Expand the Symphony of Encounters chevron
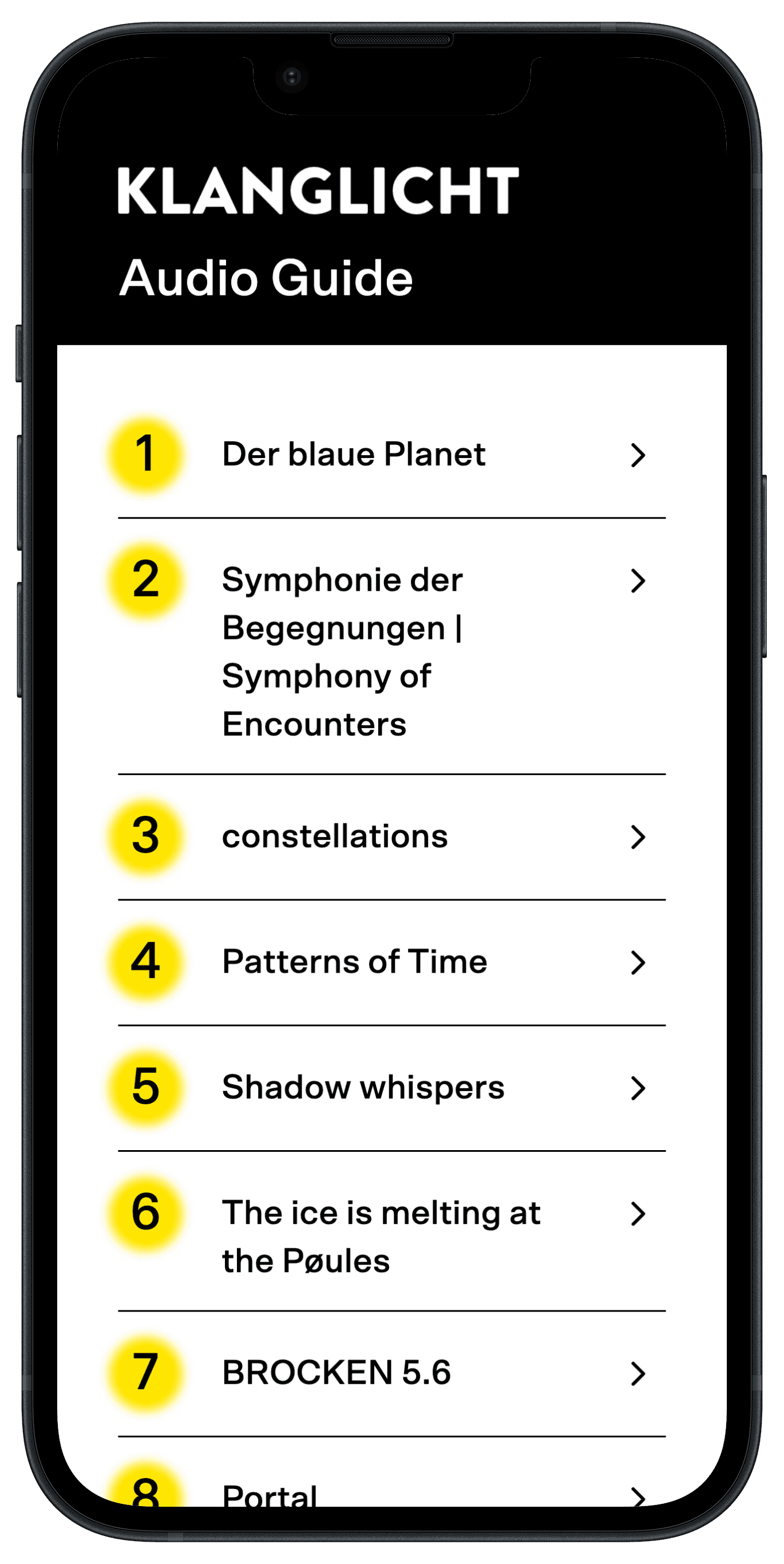This screenshot has height=1564, width=784. click(x=638, y=582)
